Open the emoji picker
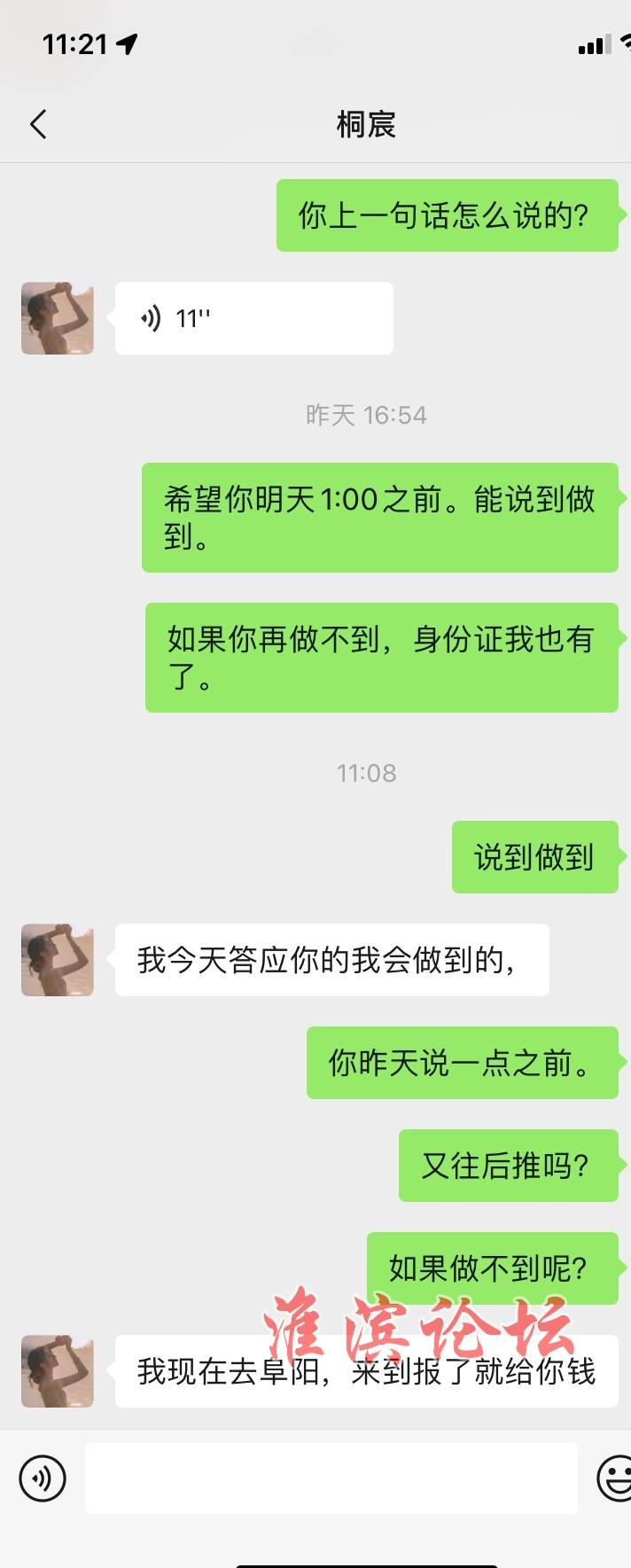 pyautogui.click(x=614, y=1478)
